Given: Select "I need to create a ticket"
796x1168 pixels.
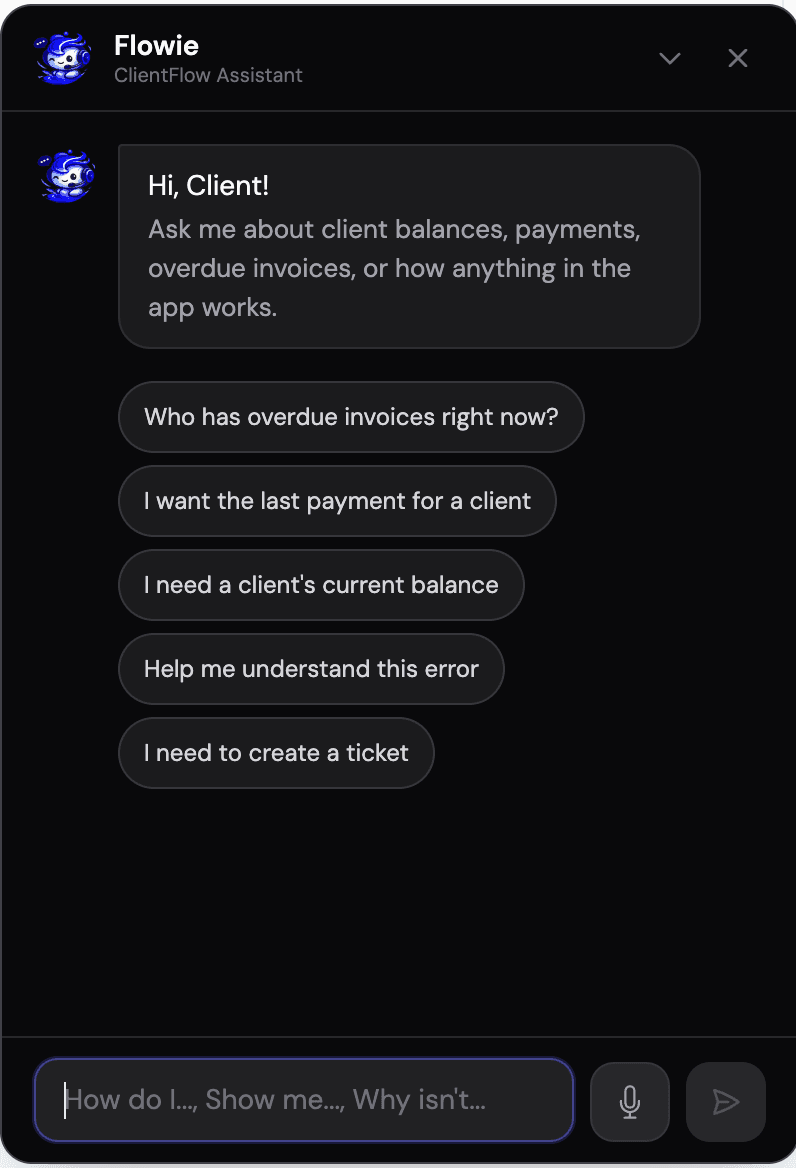Looking at the screenshot, I should coord(276,753).
